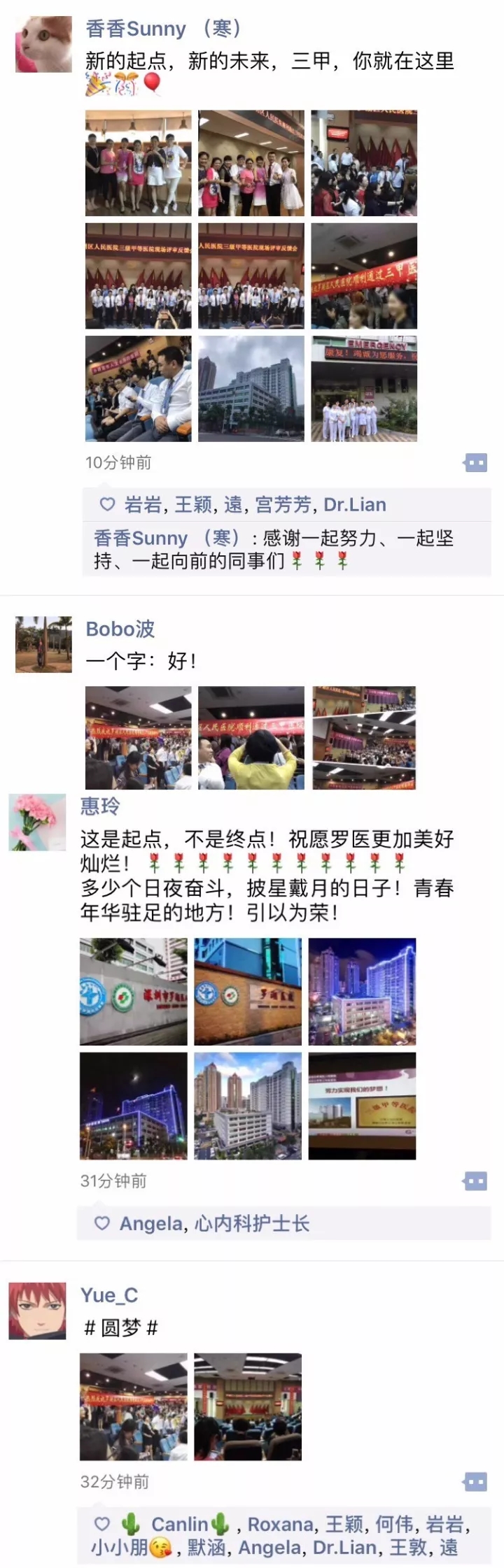Open 心内科护士长's profile from 惠玲's likes
This screenshot has height=1568, width=504.
click(251, 1223)
